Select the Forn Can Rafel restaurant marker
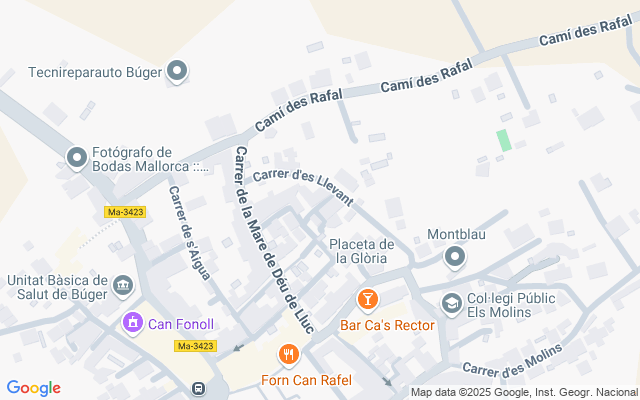Screen dimensions: 640x400 (x=289, y=355)
